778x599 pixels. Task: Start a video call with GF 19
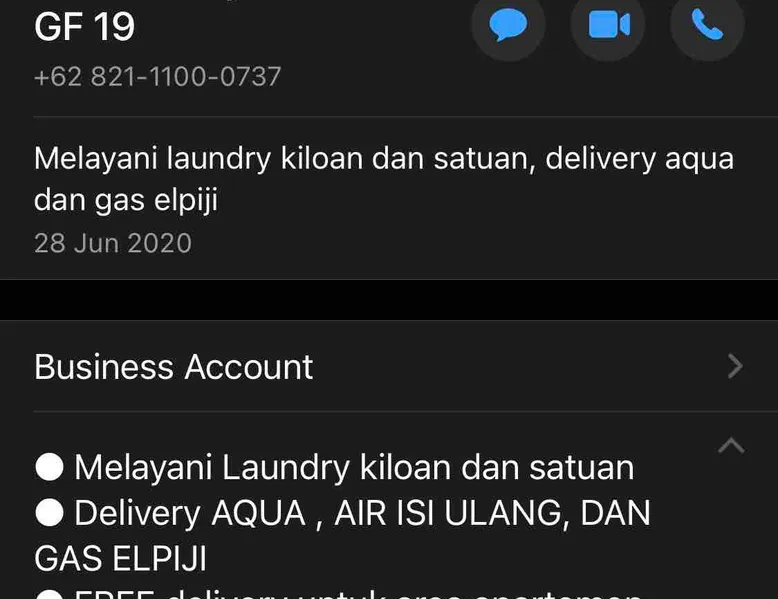coord(608,24)
